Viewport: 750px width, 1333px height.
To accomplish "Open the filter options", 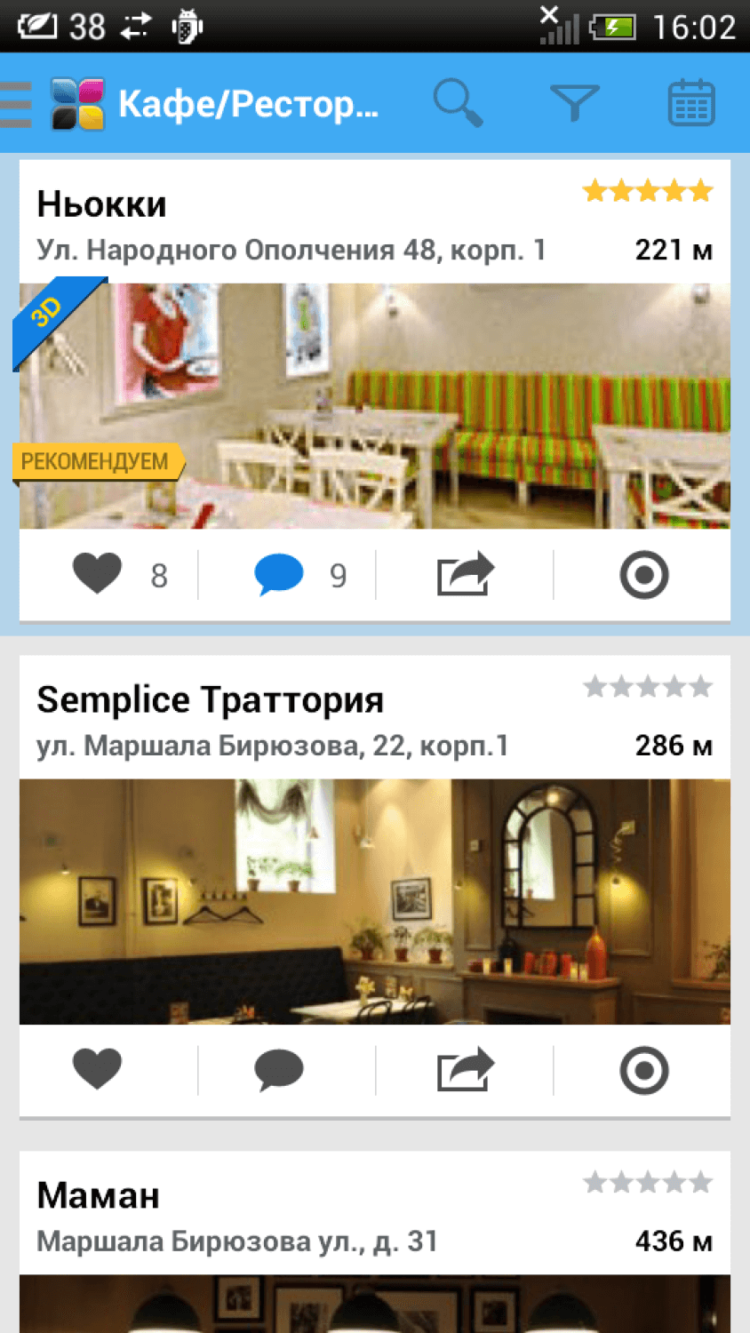I will click(574, 102).
